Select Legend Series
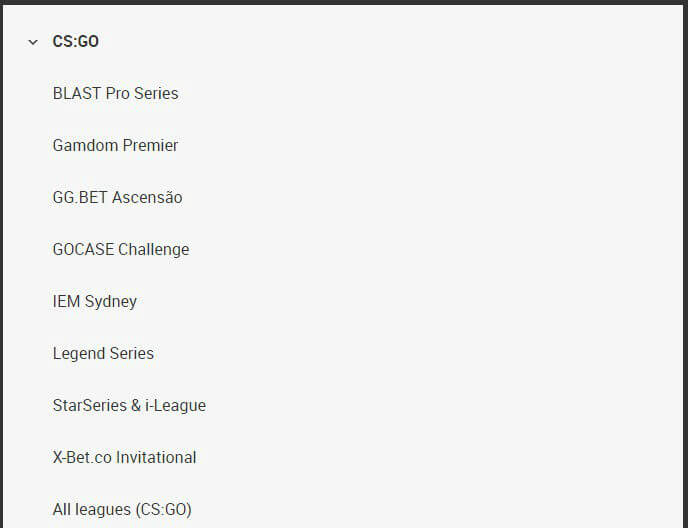Image resolution: width=688 pixels, height=528 pixels. pyautogui.click(x=103, y=353)
